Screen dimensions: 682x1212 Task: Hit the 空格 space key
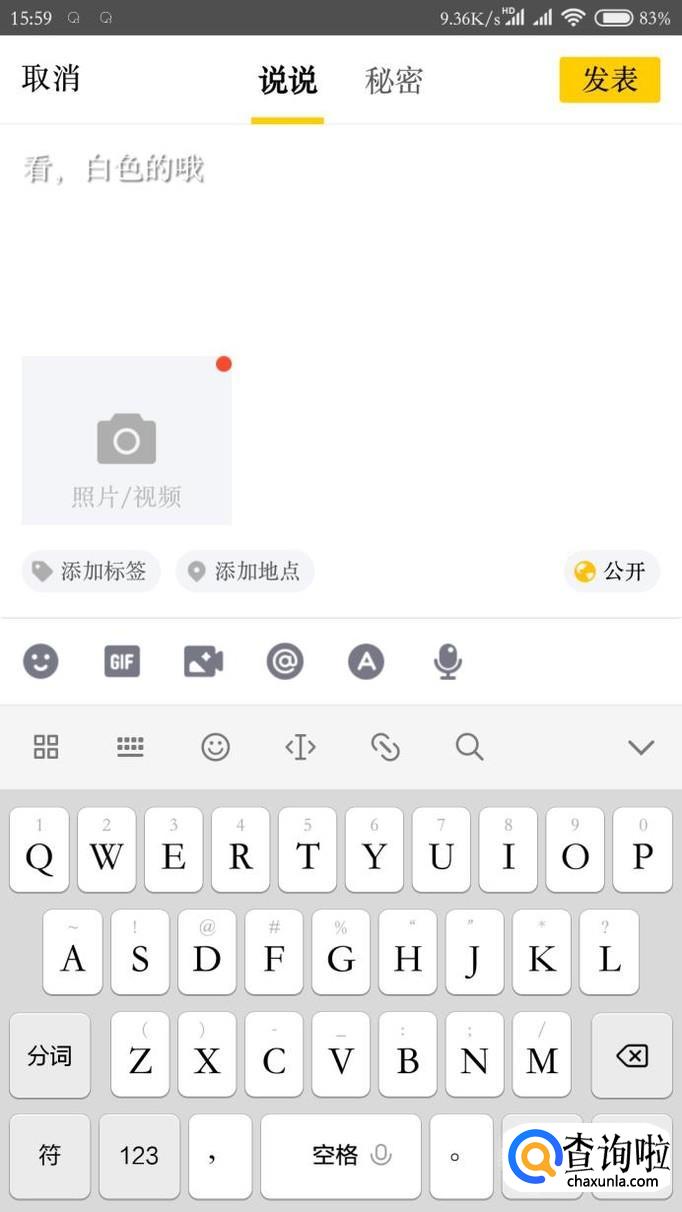[x=341, y=1156]
